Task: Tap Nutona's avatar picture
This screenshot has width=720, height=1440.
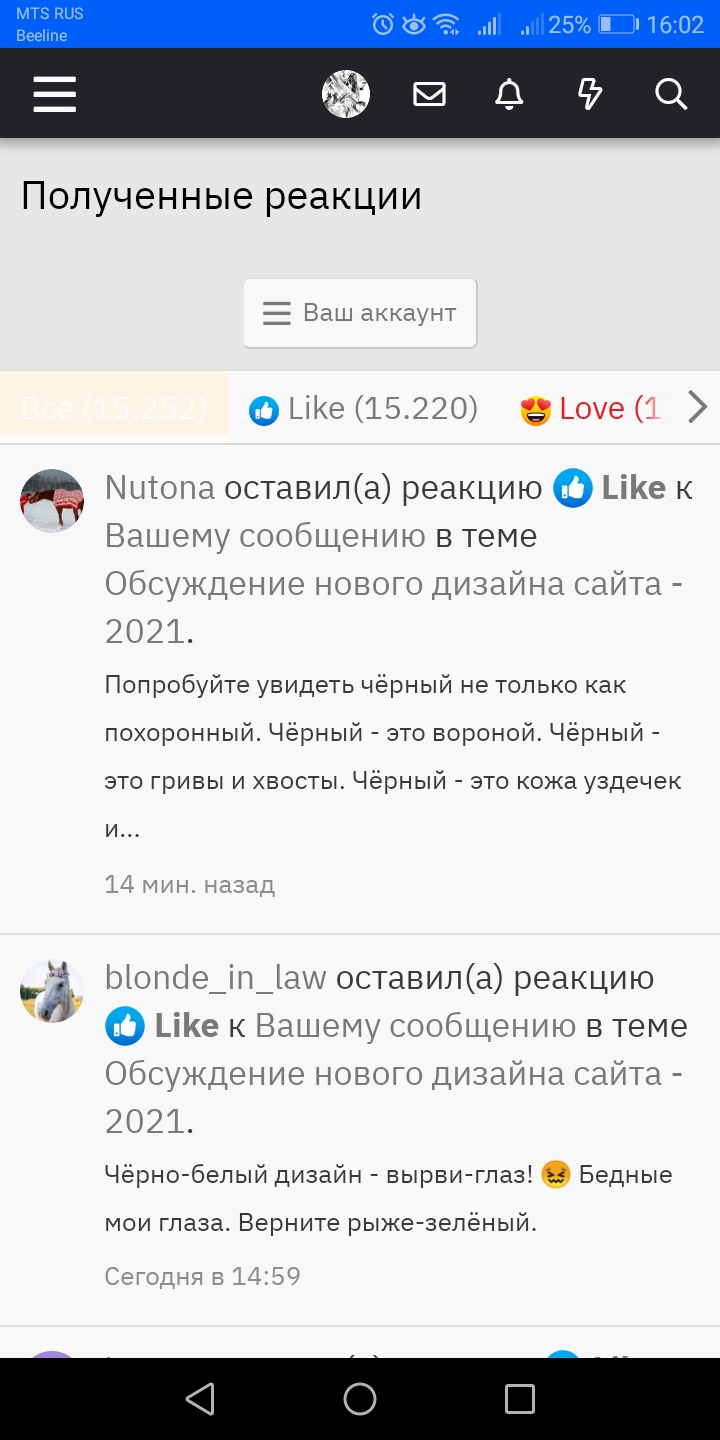Action: (x=52, y=501)
